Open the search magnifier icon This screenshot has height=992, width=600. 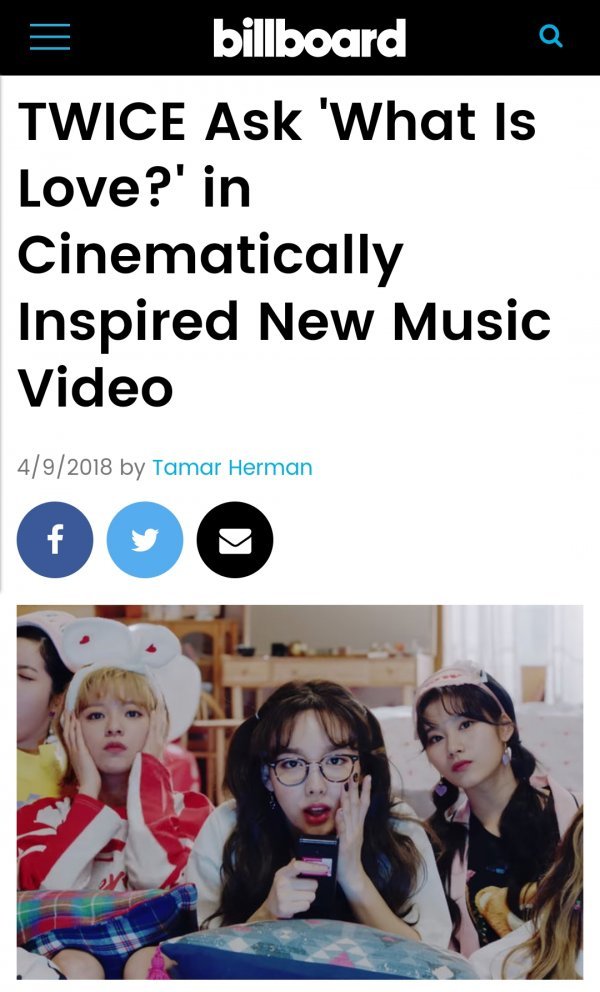(x=551, y=37)
